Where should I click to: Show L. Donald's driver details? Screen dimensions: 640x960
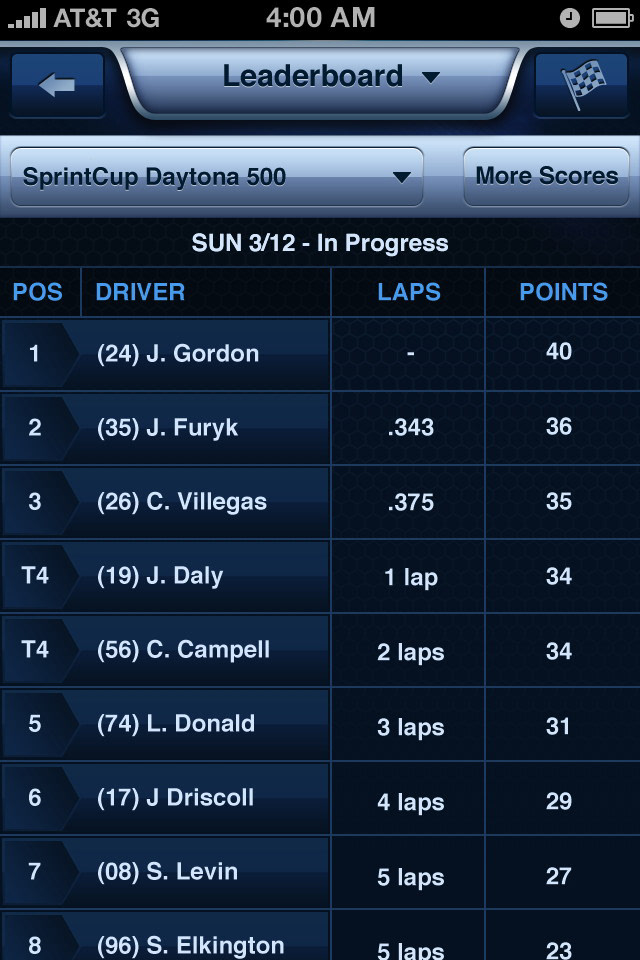176,724
